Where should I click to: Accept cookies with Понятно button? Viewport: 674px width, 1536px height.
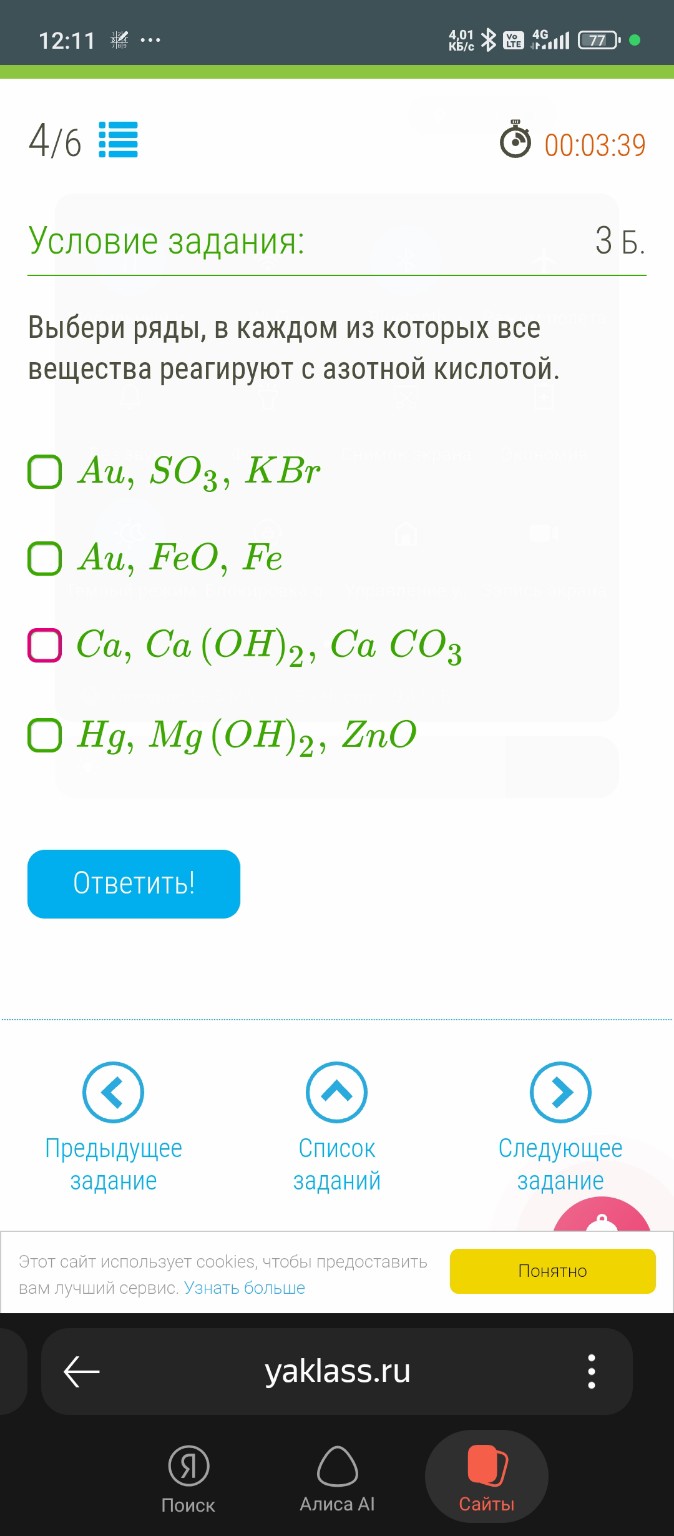coord(552,1271)
